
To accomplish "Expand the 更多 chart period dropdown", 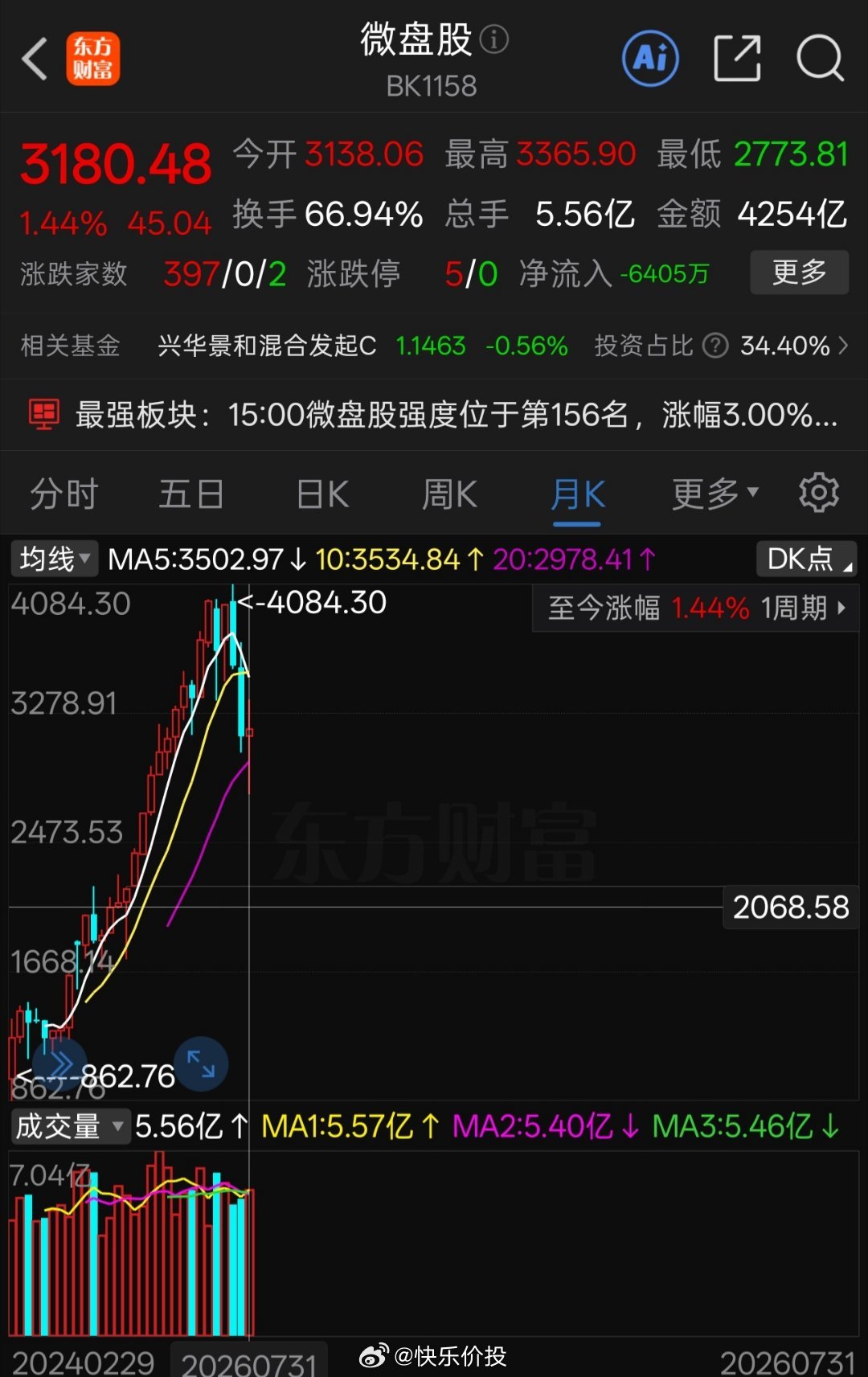I will [715, 494].
